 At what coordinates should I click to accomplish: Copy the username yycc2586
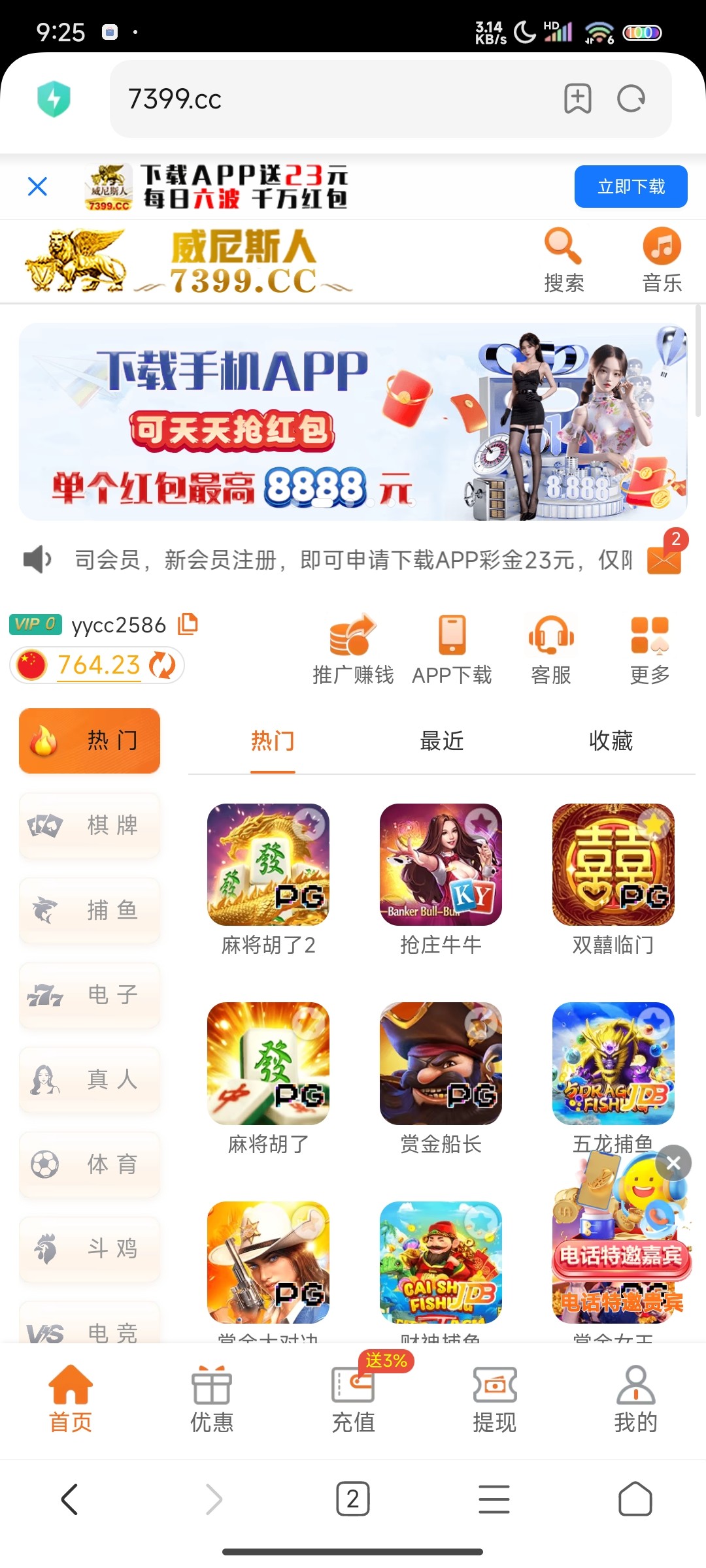click(x=188, y=625)
